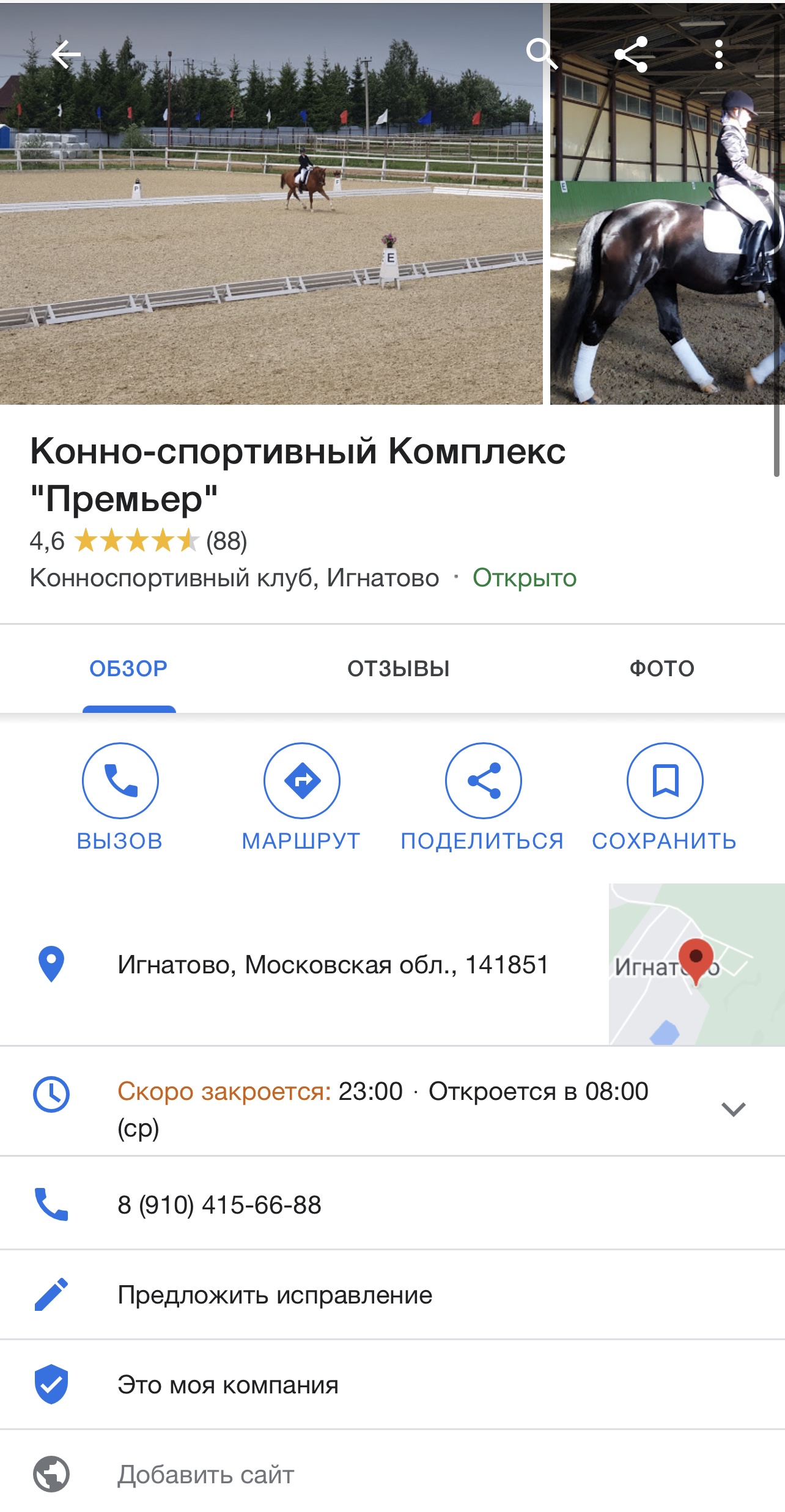Open the three-dot overflow menu
The height and width of the screenshot is (1512, 785).
[719, 55]
